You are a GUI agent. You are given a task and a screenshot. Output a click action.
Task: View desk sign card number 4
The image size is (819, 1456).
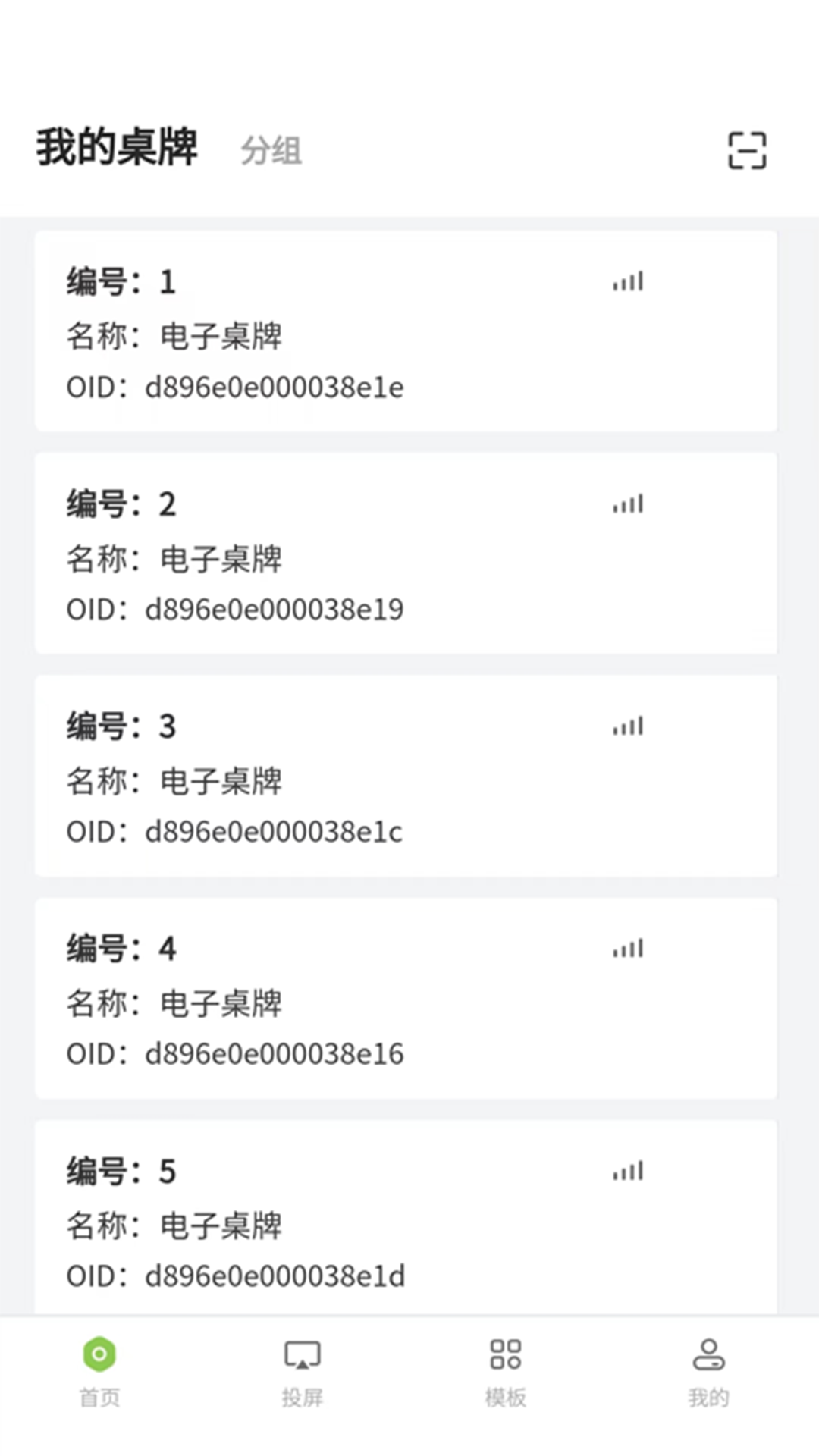point(406,998)
